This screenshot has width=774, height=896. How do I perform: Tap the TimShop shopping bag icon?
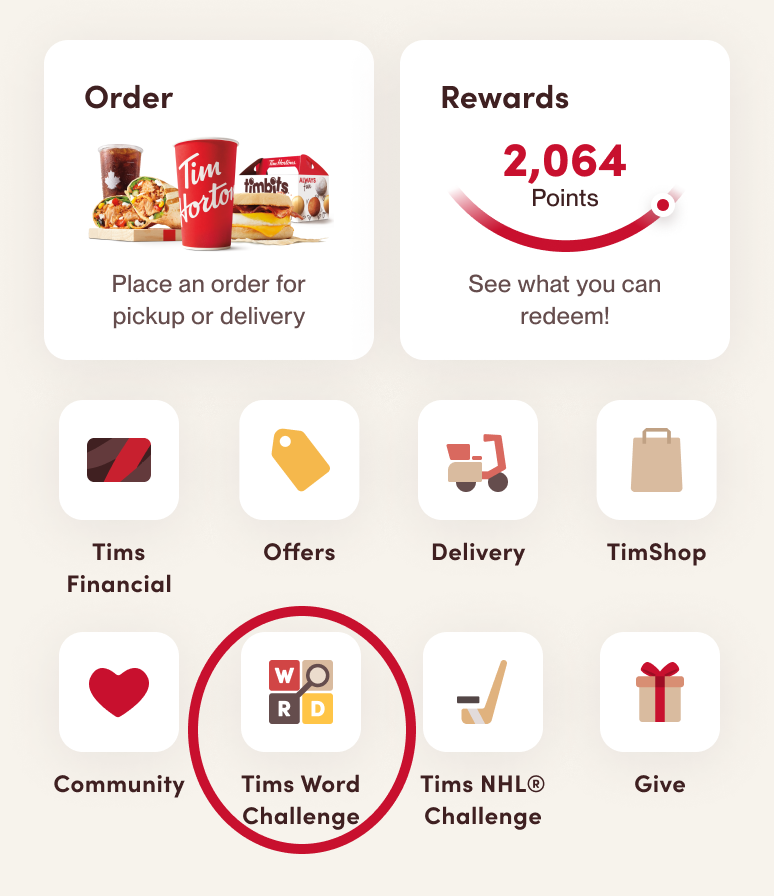656,459
